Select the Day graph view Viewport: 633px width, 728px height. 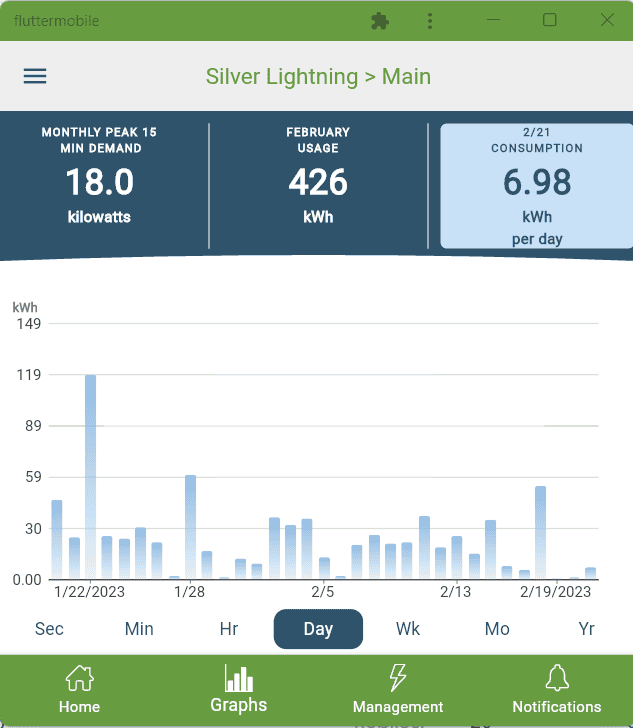point(318,629)
